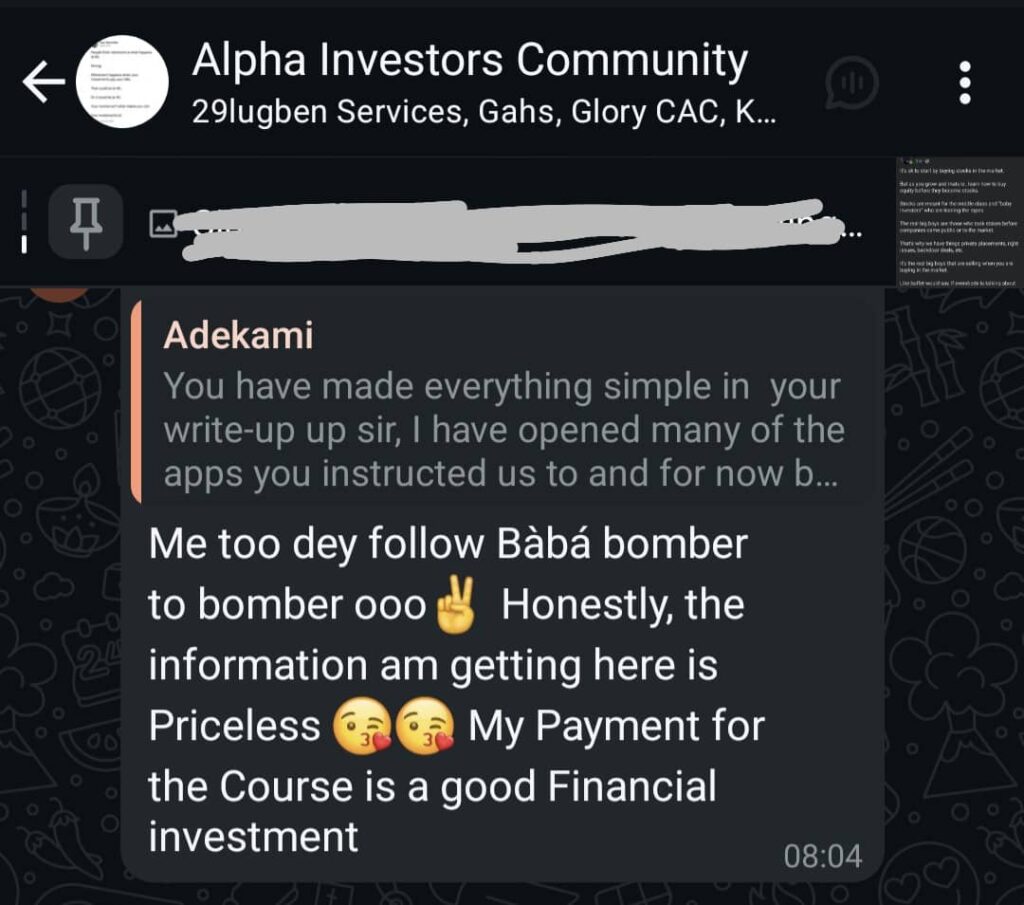Start a group voice chat
The width and height of the screenshot is (1024, 905).
click(851, 82)
